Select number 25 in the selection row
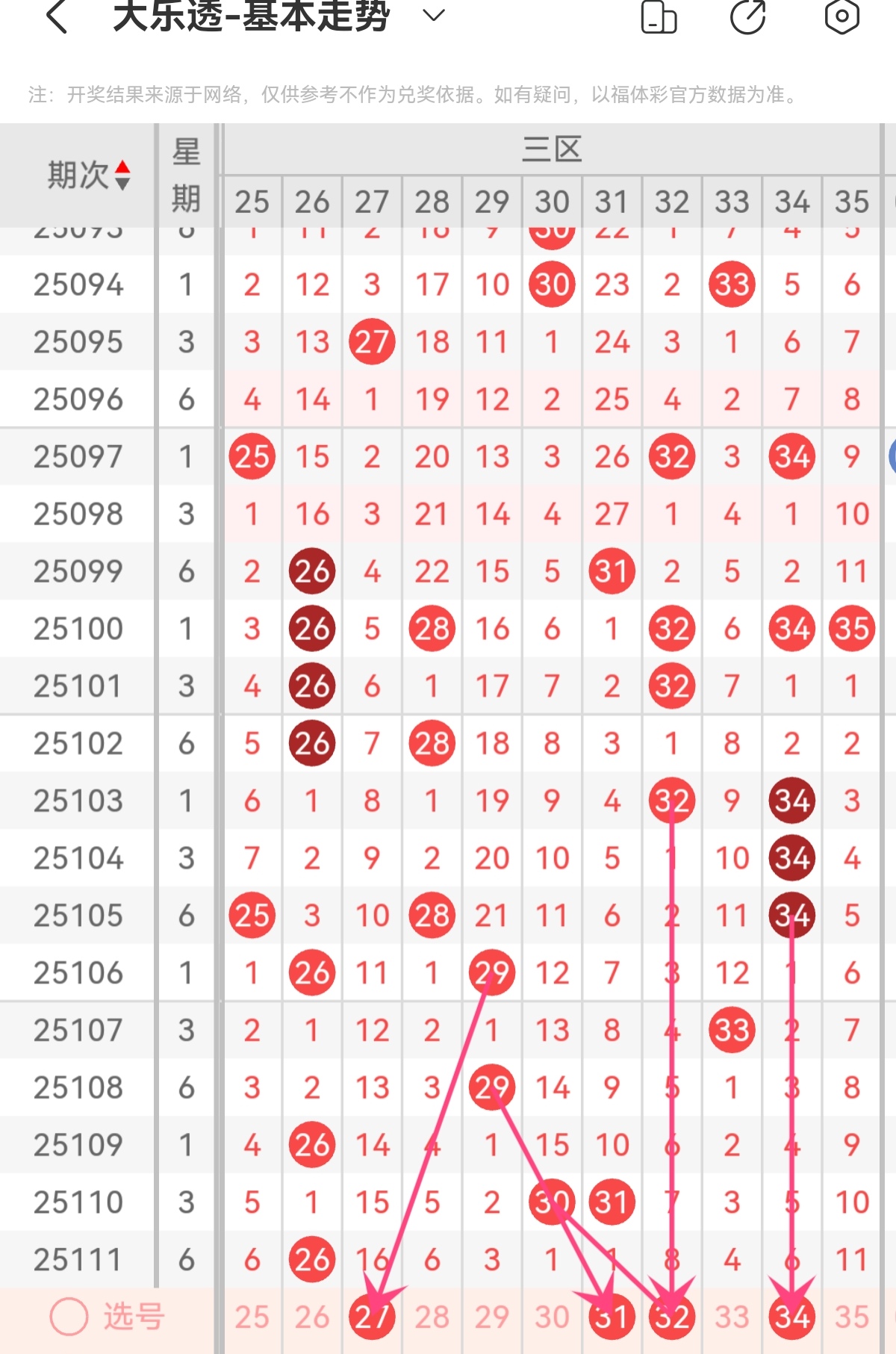The width and height of the screenshot is (896, 1354). click(x=252, y=1317)
